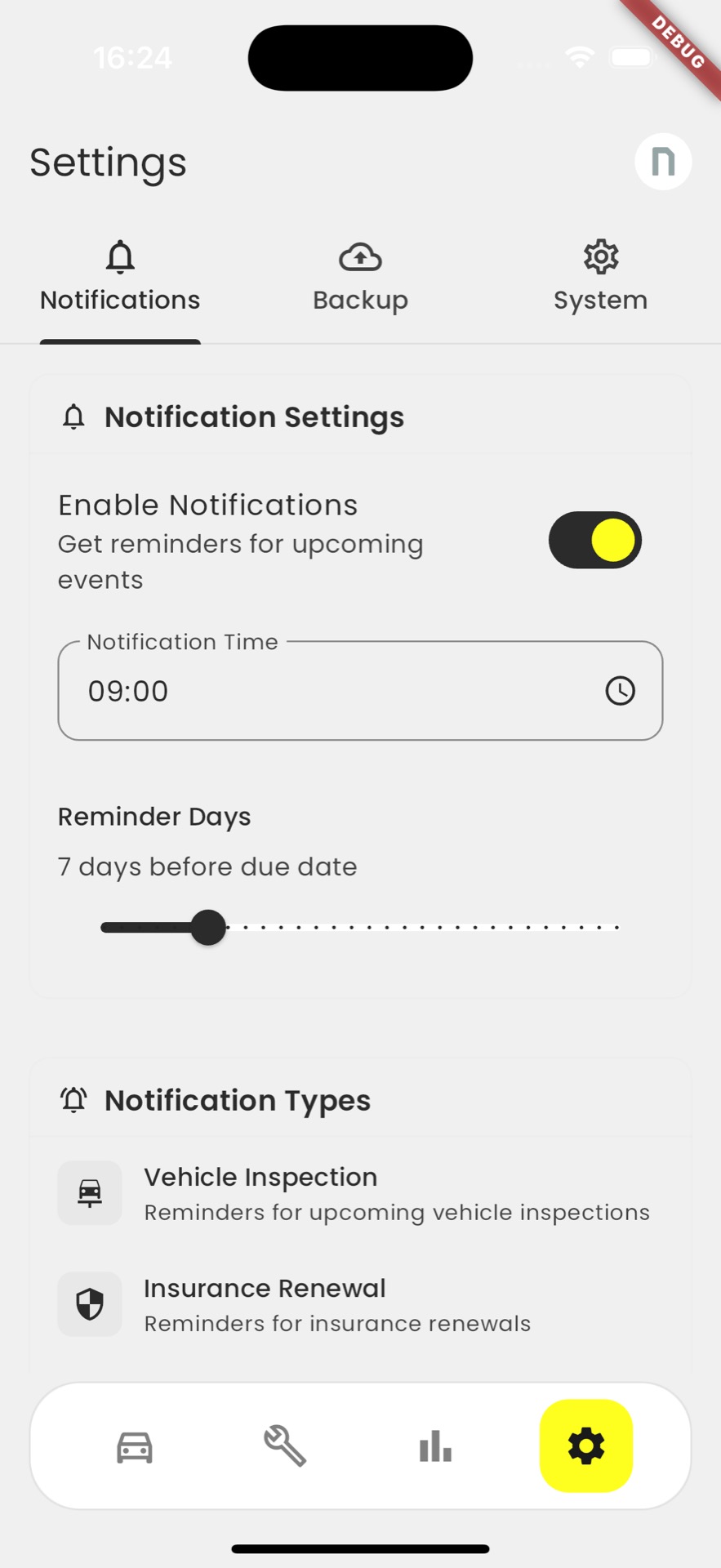Tap the highlighted settings gear in bottom bar
The image size is (721, 1568).
tap(585, 1446)
